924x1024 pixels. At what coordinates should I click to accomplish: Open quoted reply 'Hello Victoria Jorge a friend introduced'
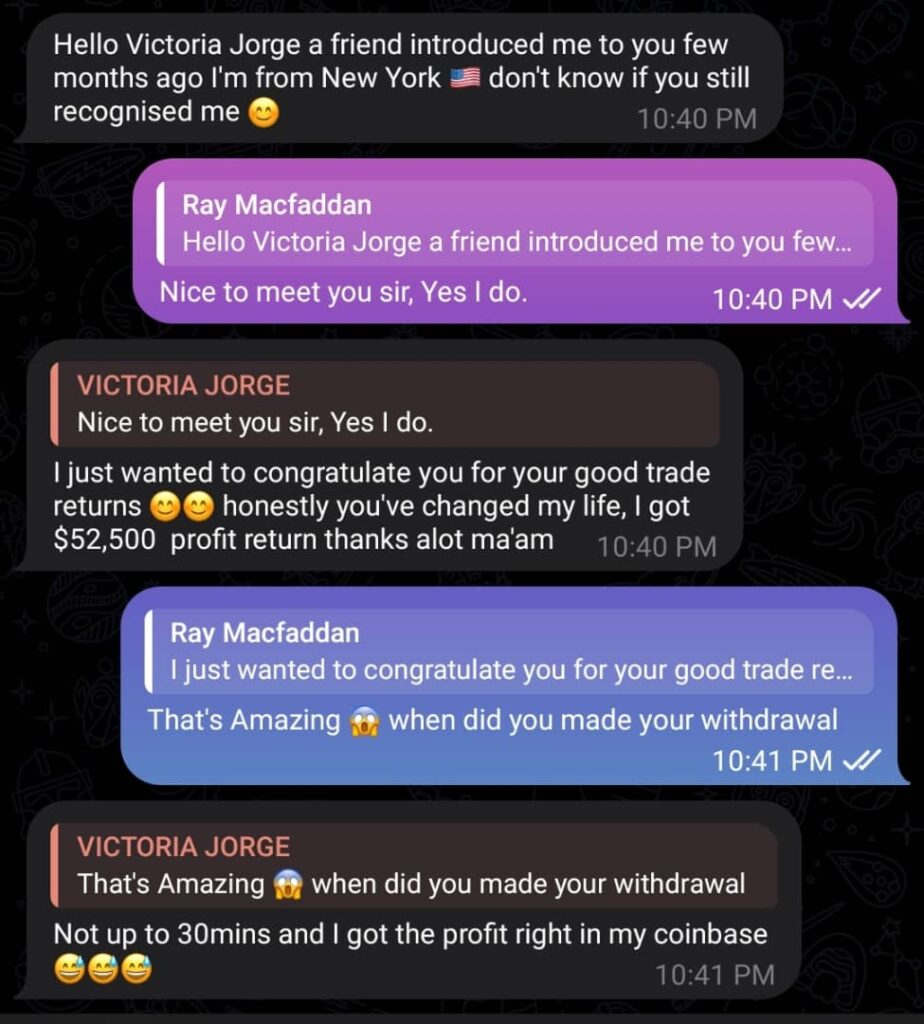tap(515, 224)
